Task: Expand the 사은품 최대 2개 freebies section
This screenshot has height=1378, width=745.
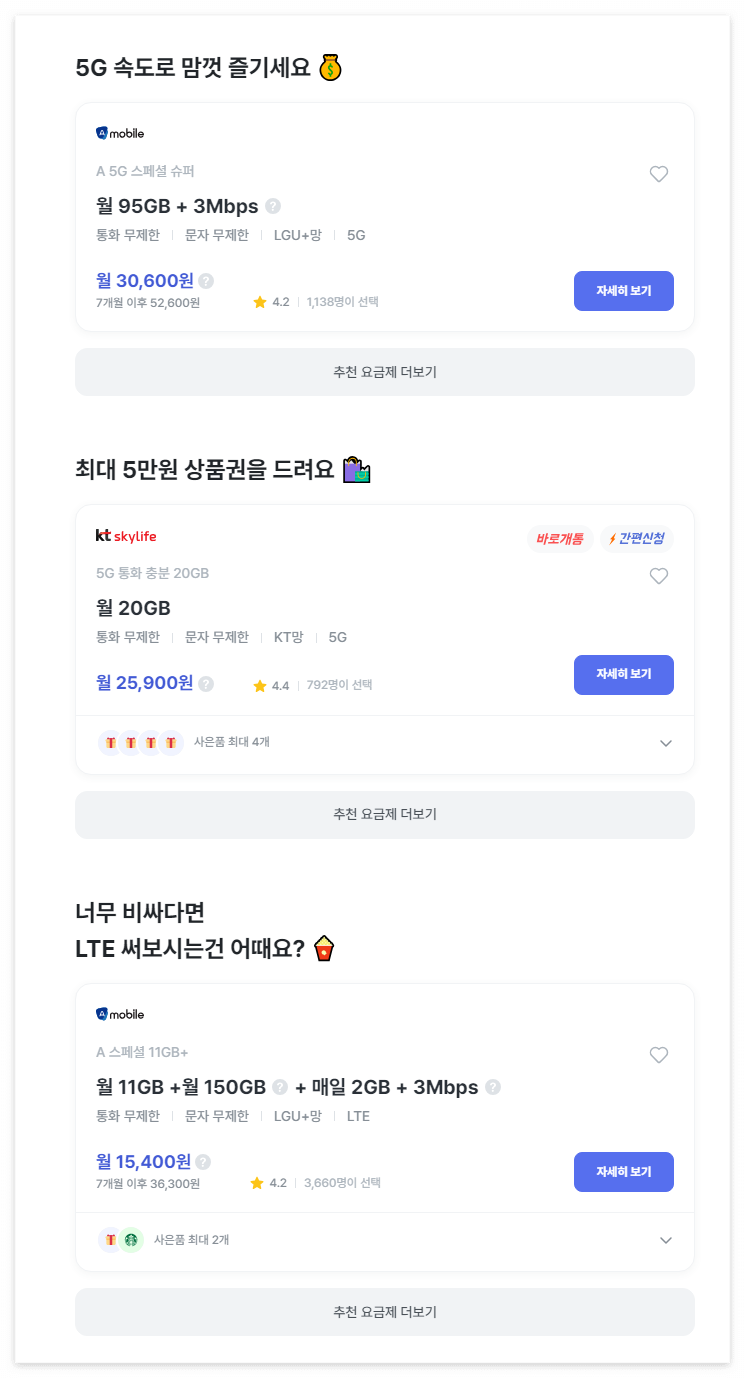Action: [x=666, y=1240]
